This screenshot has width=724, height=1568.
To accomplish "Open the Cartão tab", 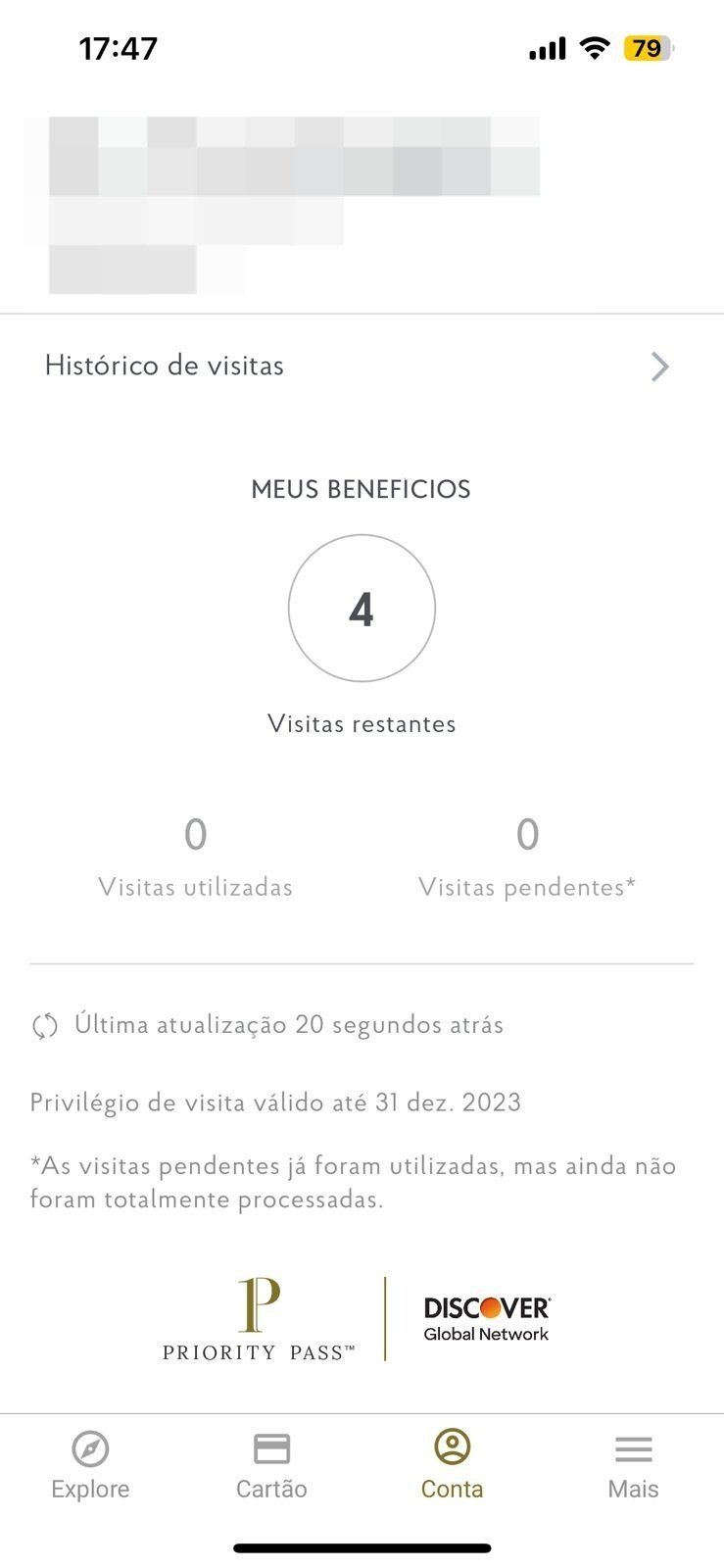I will [x=271, y=1465].
